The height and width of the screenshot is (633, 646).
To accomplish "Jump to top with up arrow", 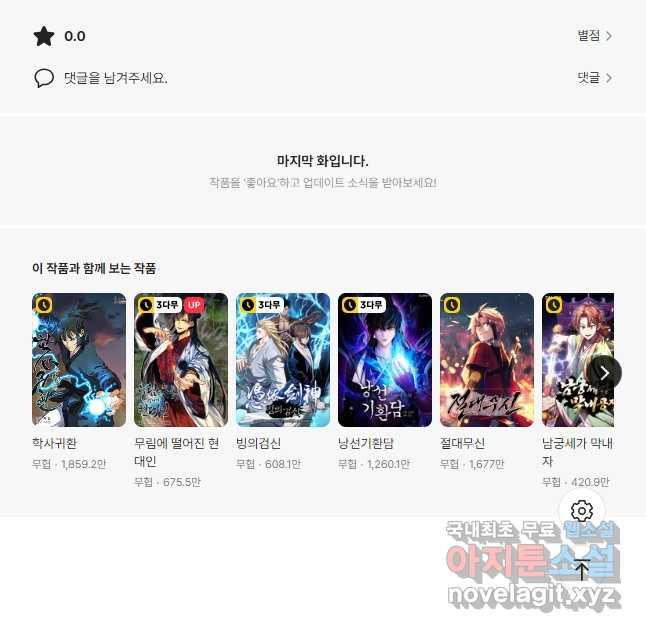I will (x=582, y=570).
